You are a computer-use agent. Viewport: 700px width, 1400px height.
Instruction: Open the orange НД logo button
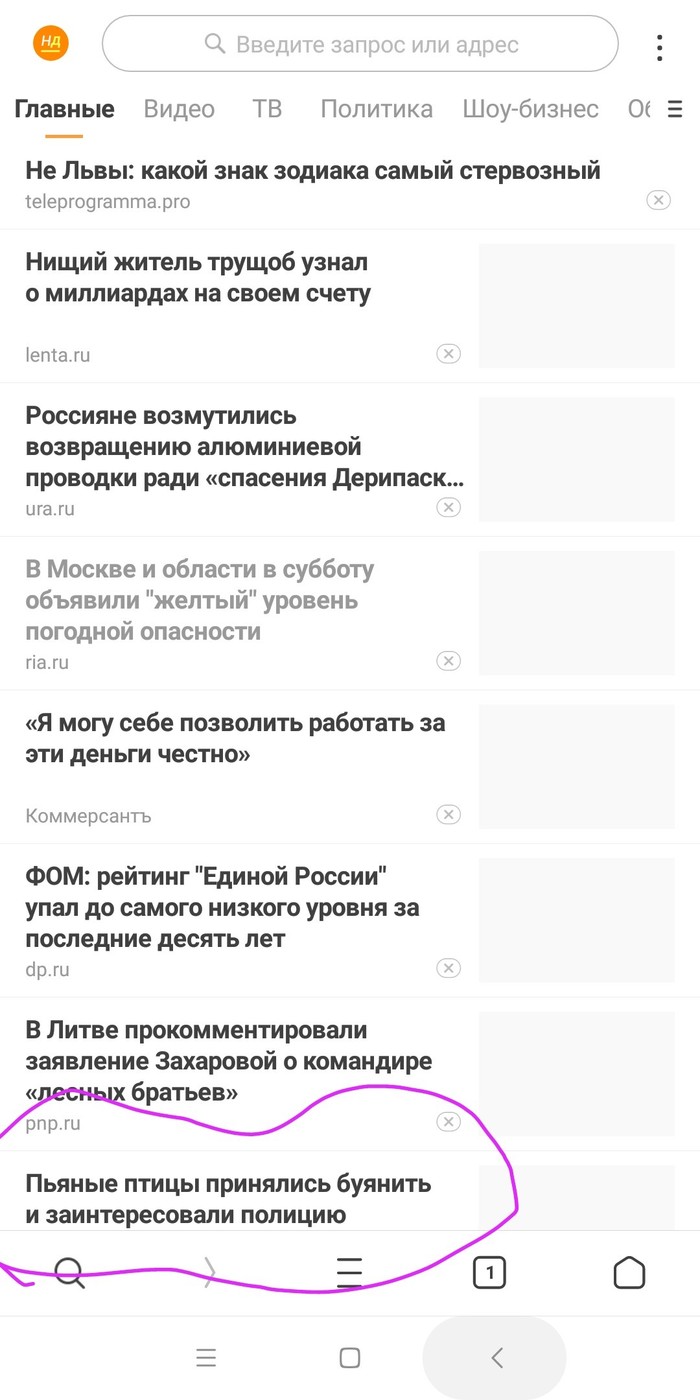pos(51,43)
